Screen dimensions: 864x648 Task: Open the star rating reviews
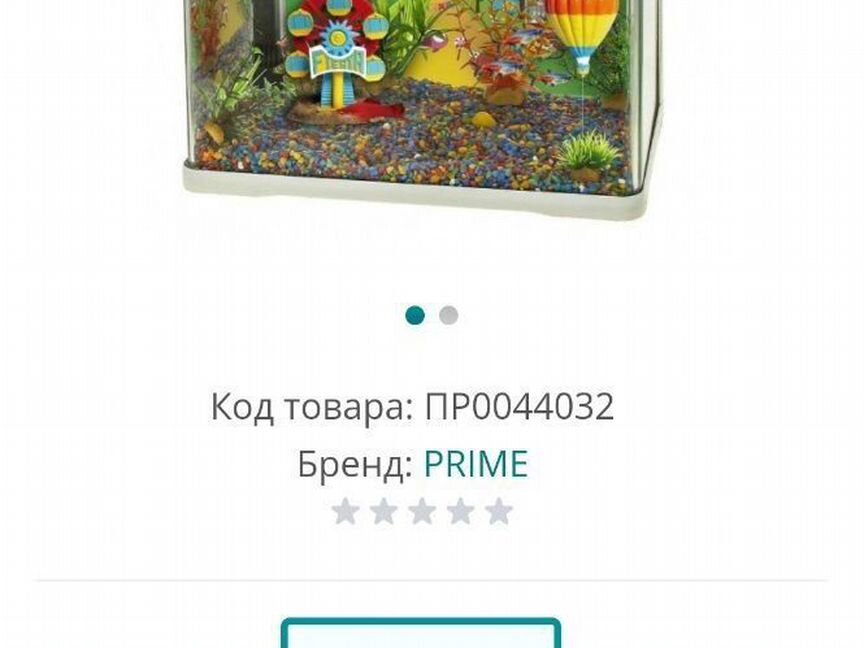coord(422,512)
